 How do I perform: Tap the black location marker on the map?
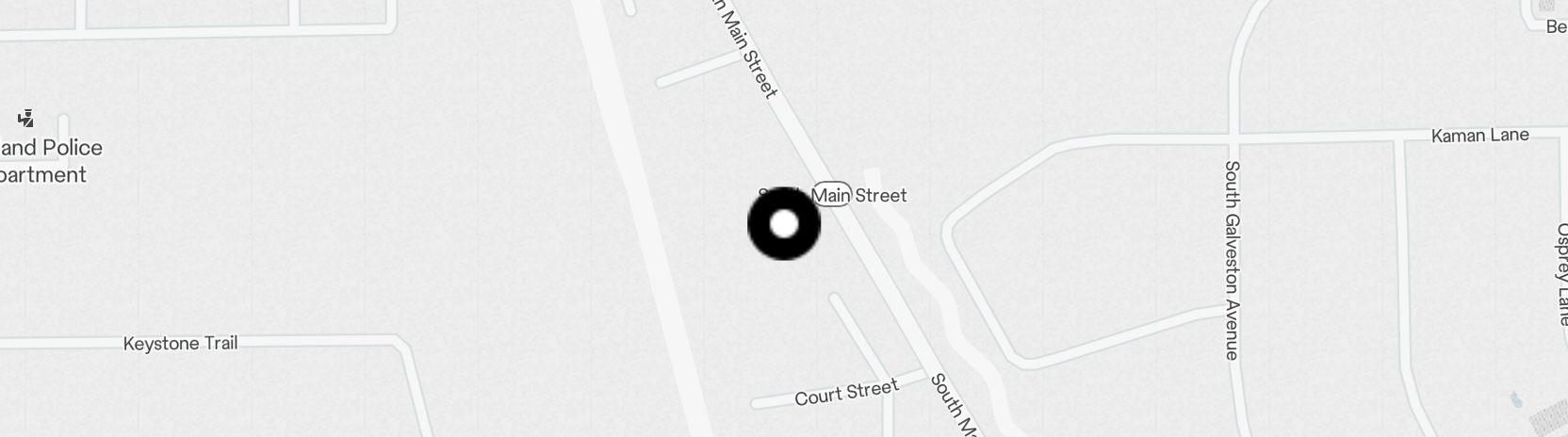click(x=784, y=224)
